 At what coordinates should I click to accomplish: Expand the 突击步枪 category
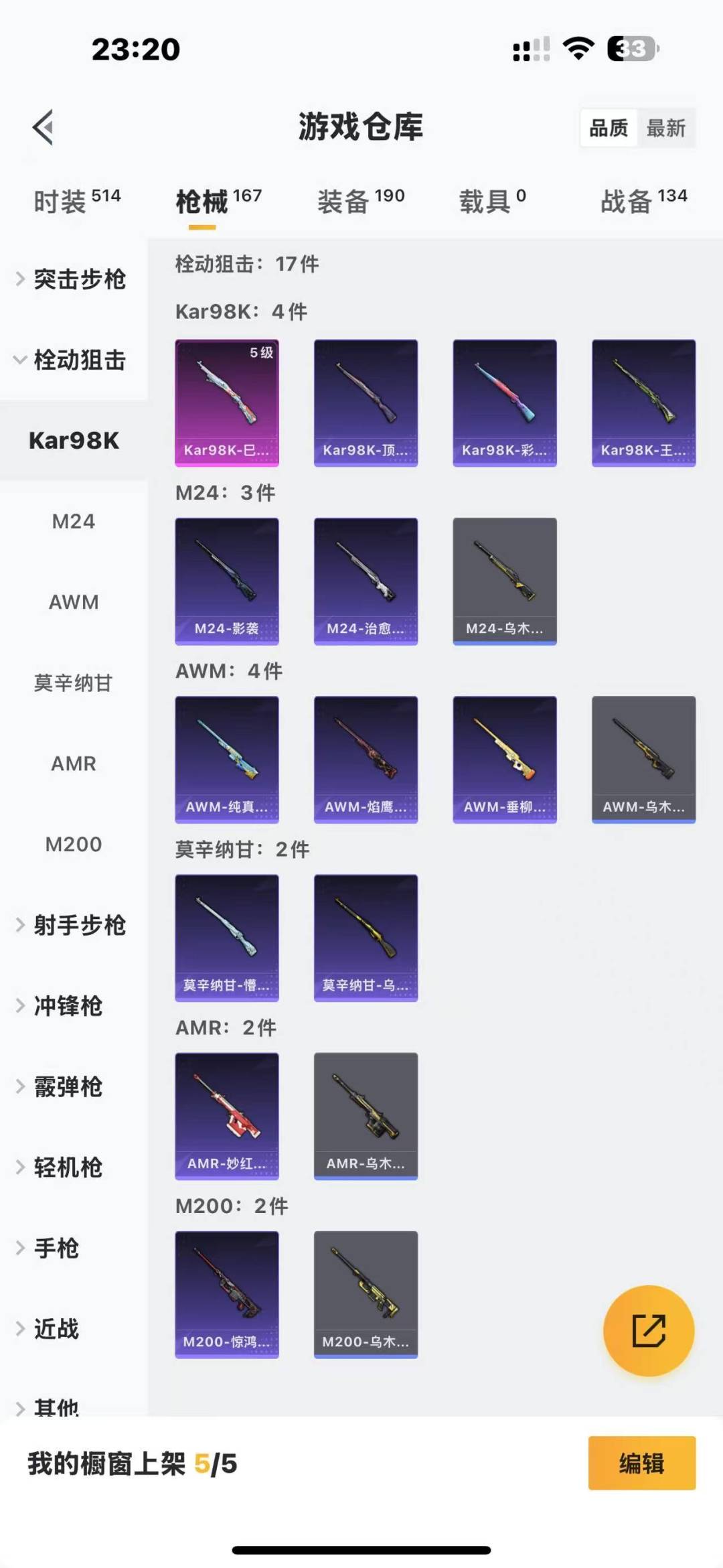click(74, 279)
